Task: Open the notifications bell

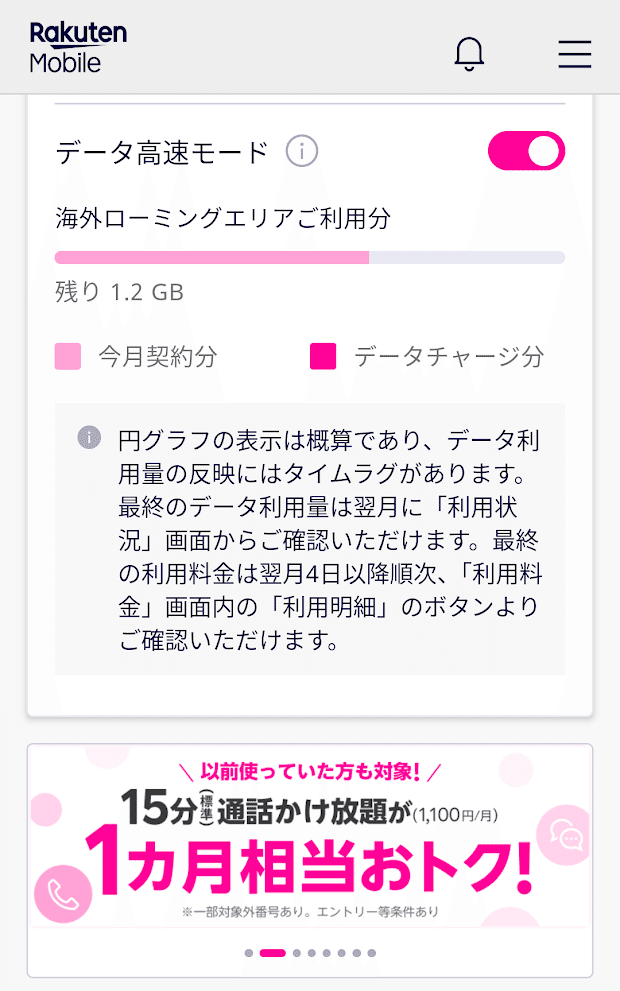Action: (469, 53)
